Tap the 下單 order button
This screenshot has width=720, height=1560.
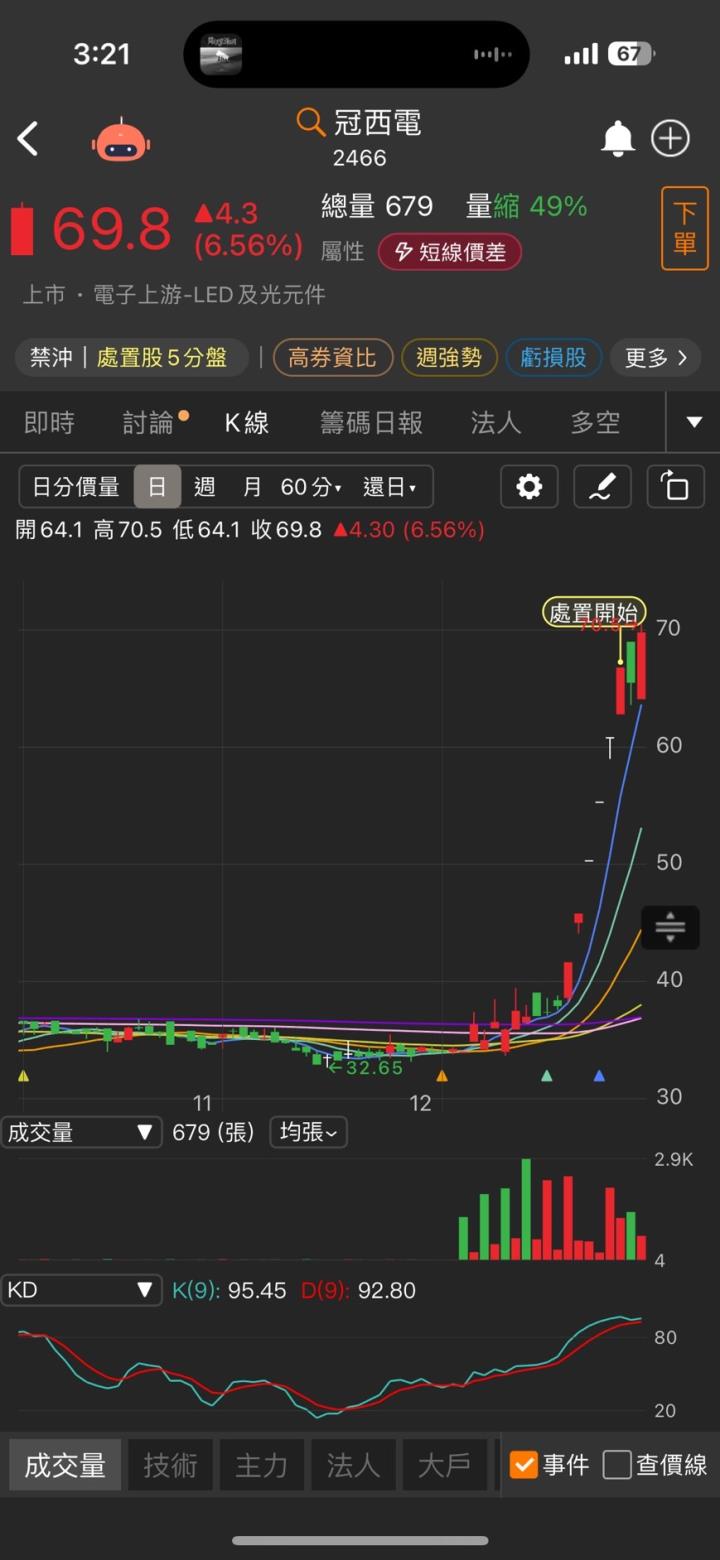684,228
